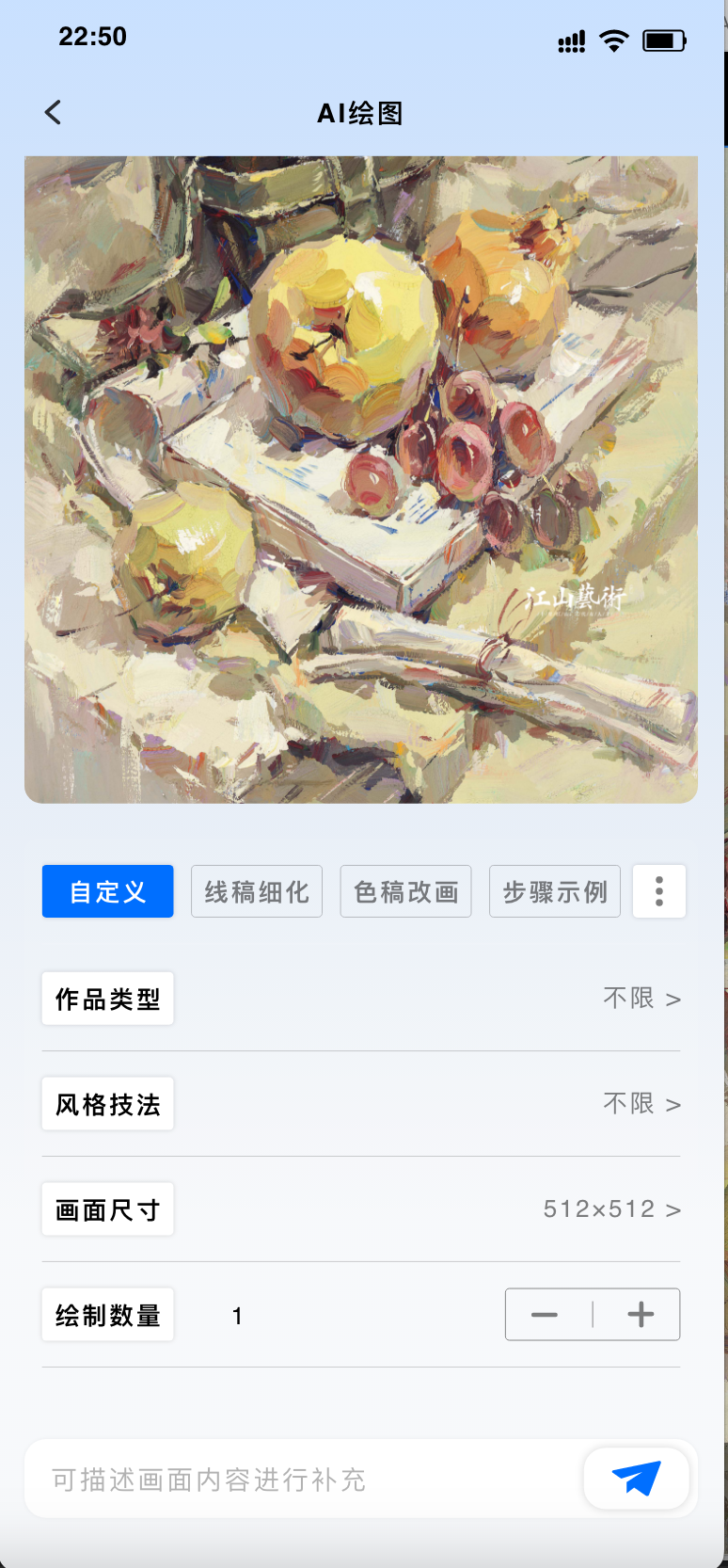
Task: Select the 自定义 mode tab
Action: coord(107,891)
